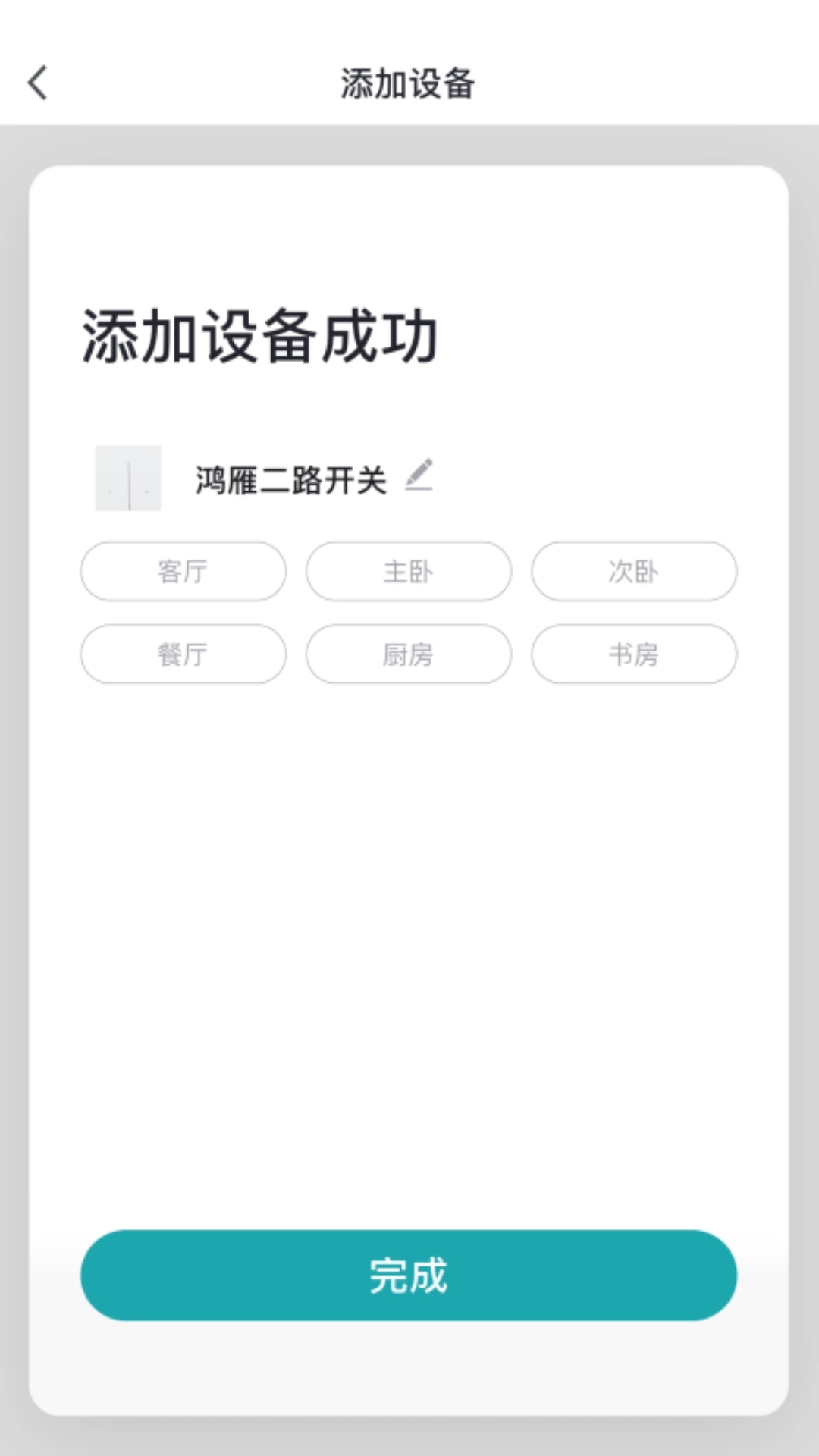Viewport: 819px width, 1456px height.
Task: Select the two-gang switch device picture
Action: point(129,479)
